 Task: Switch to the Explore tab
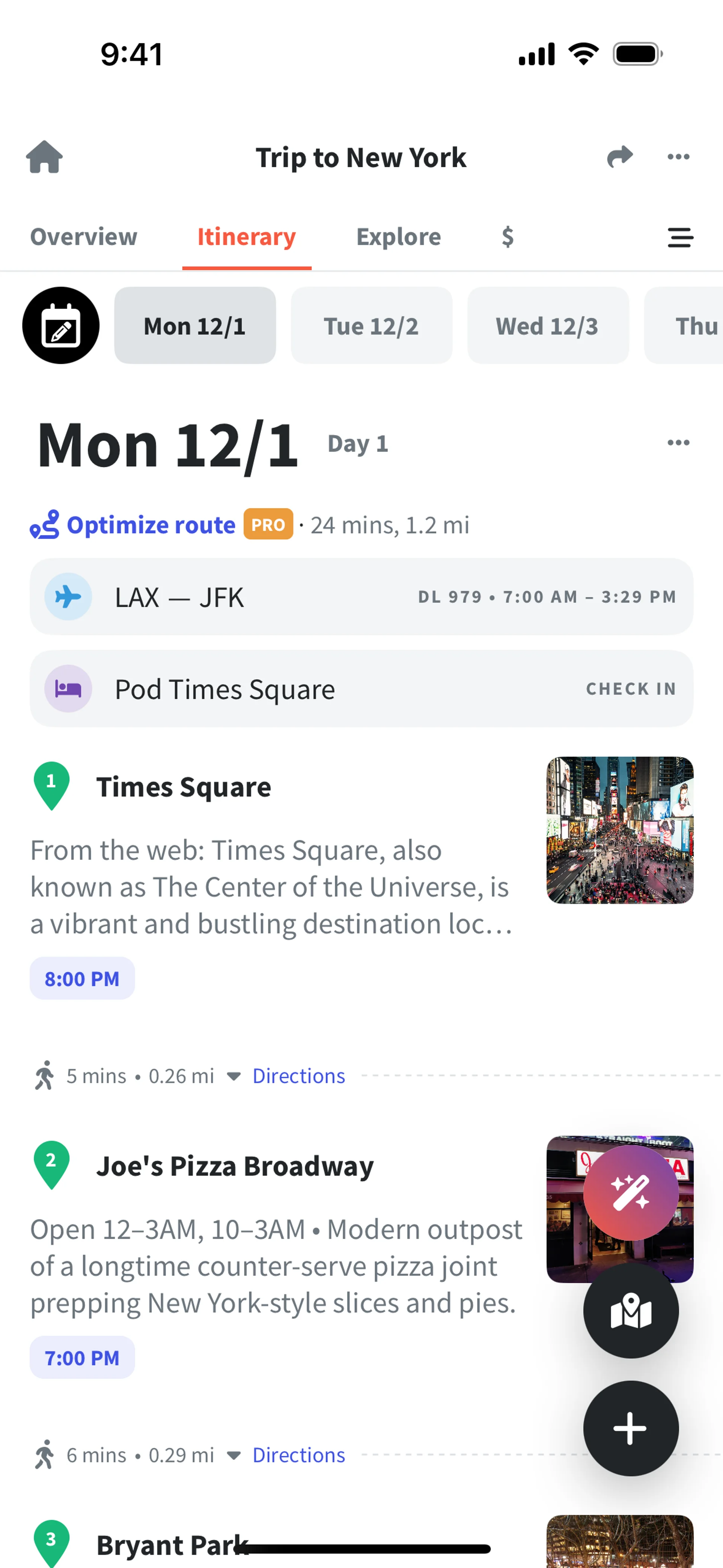tap(398, 237)
